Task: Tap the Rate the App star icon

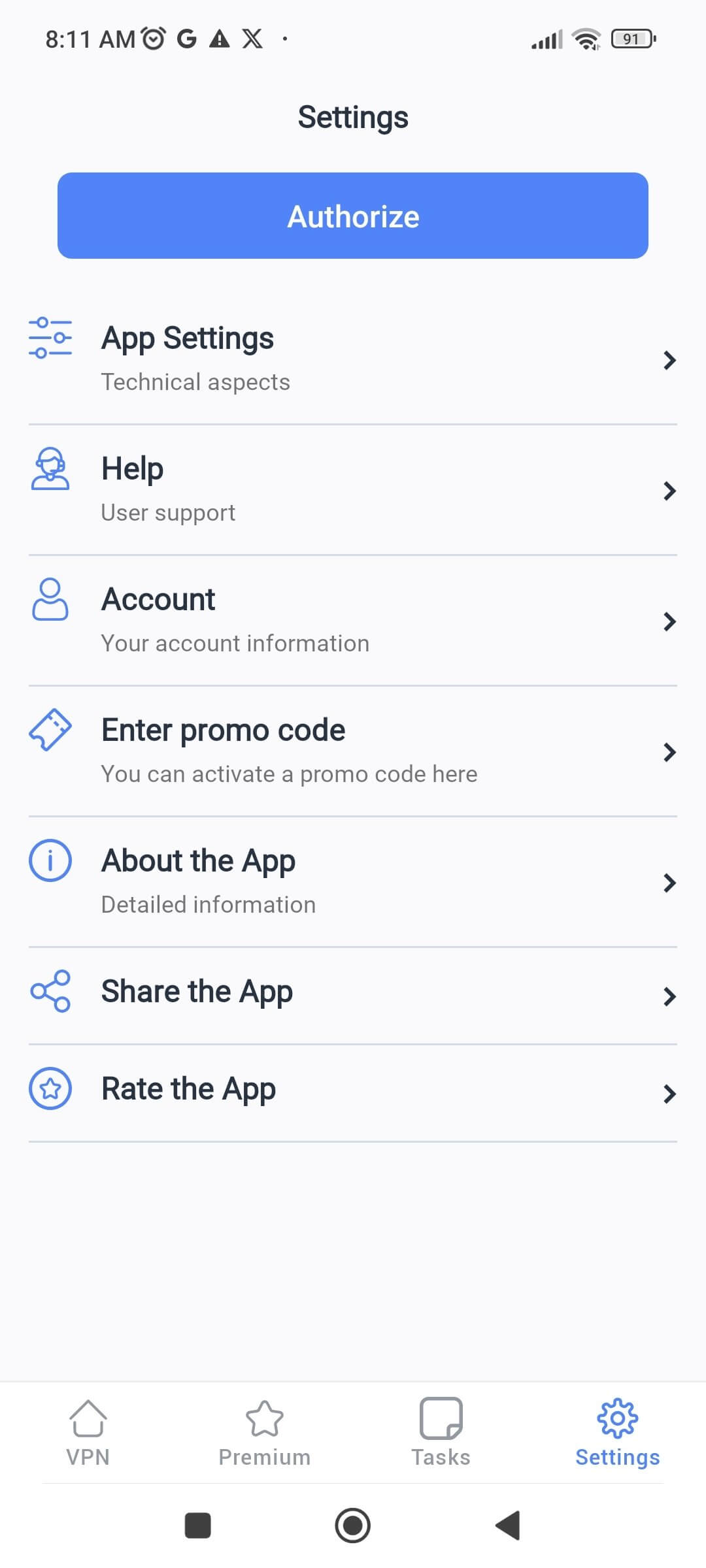Action: click(50, 1088)
